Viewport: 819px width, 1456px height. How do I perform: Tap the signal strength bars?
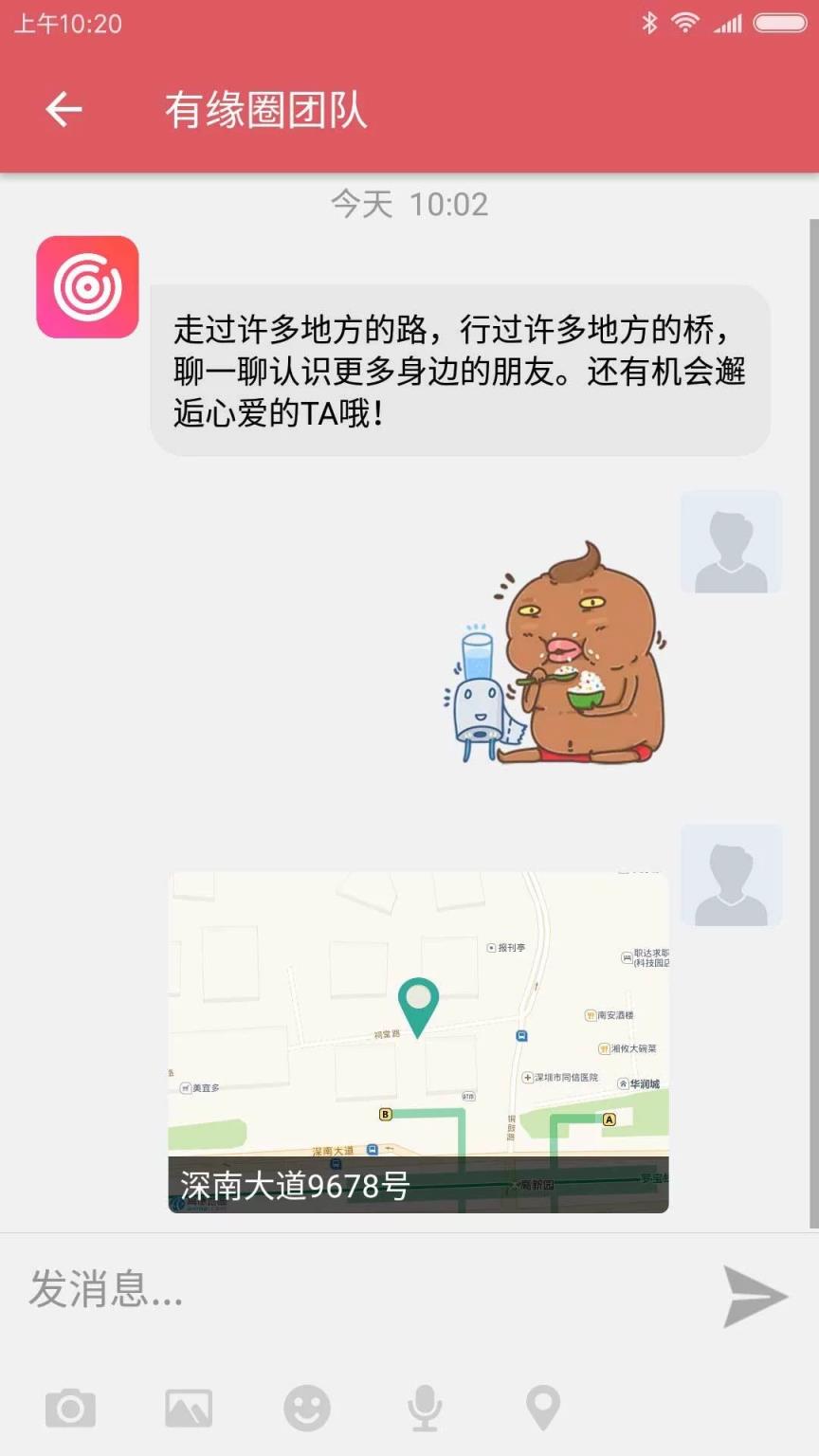[731, 23]
